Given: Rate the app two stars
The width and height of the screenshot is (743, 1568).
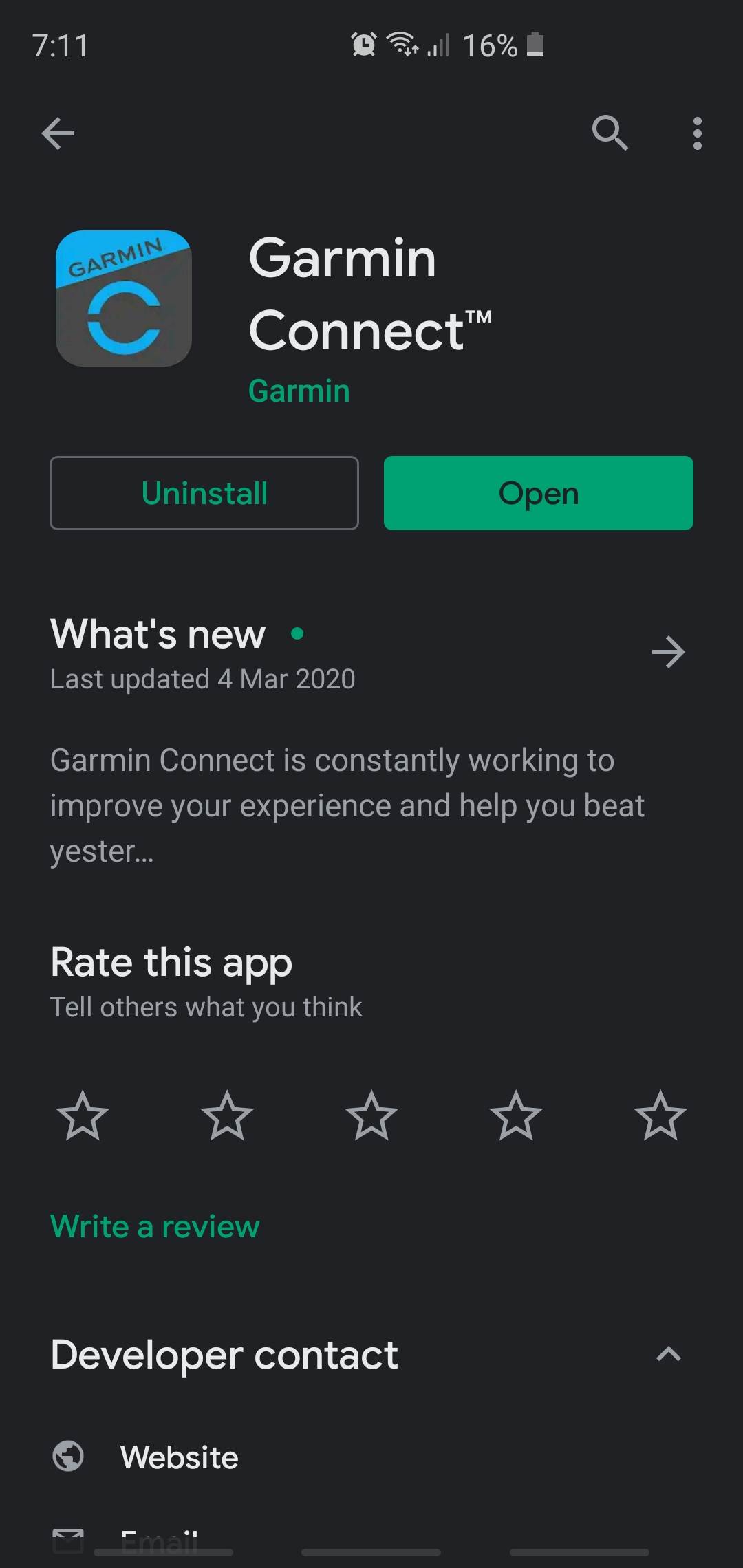Looking at the screenshot, I should (x=227, y=1115).
